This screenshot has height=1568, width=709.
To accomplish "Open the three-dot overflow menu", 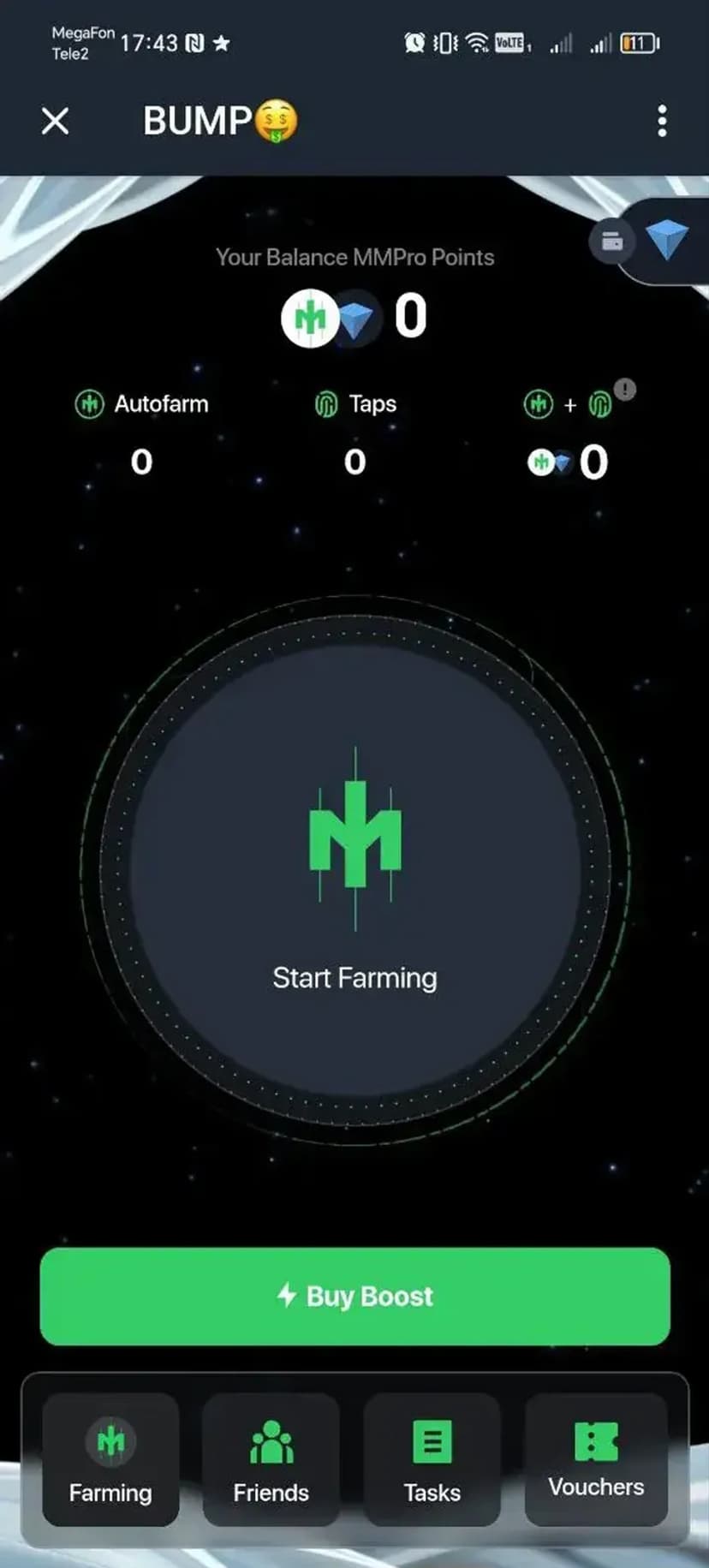I will 662,122.
